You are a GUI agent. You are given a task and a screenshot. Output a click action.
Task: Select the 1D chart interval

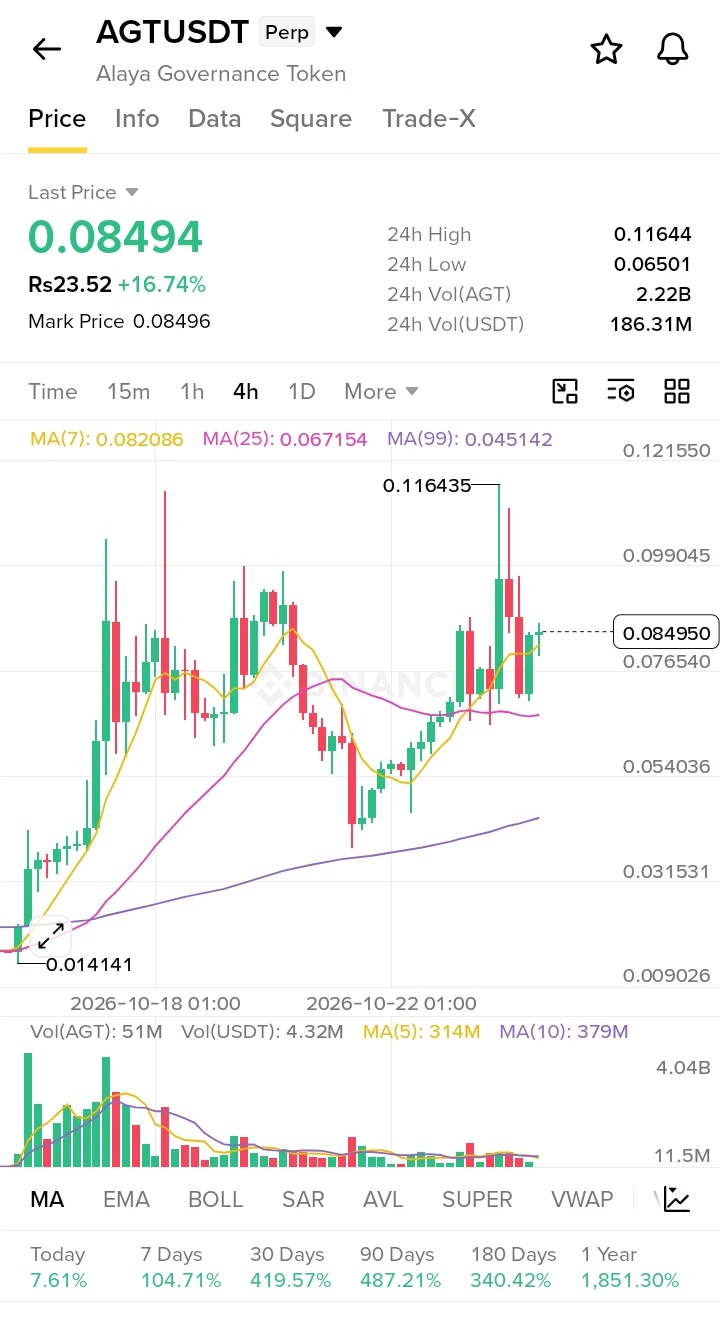coord(301,391)
